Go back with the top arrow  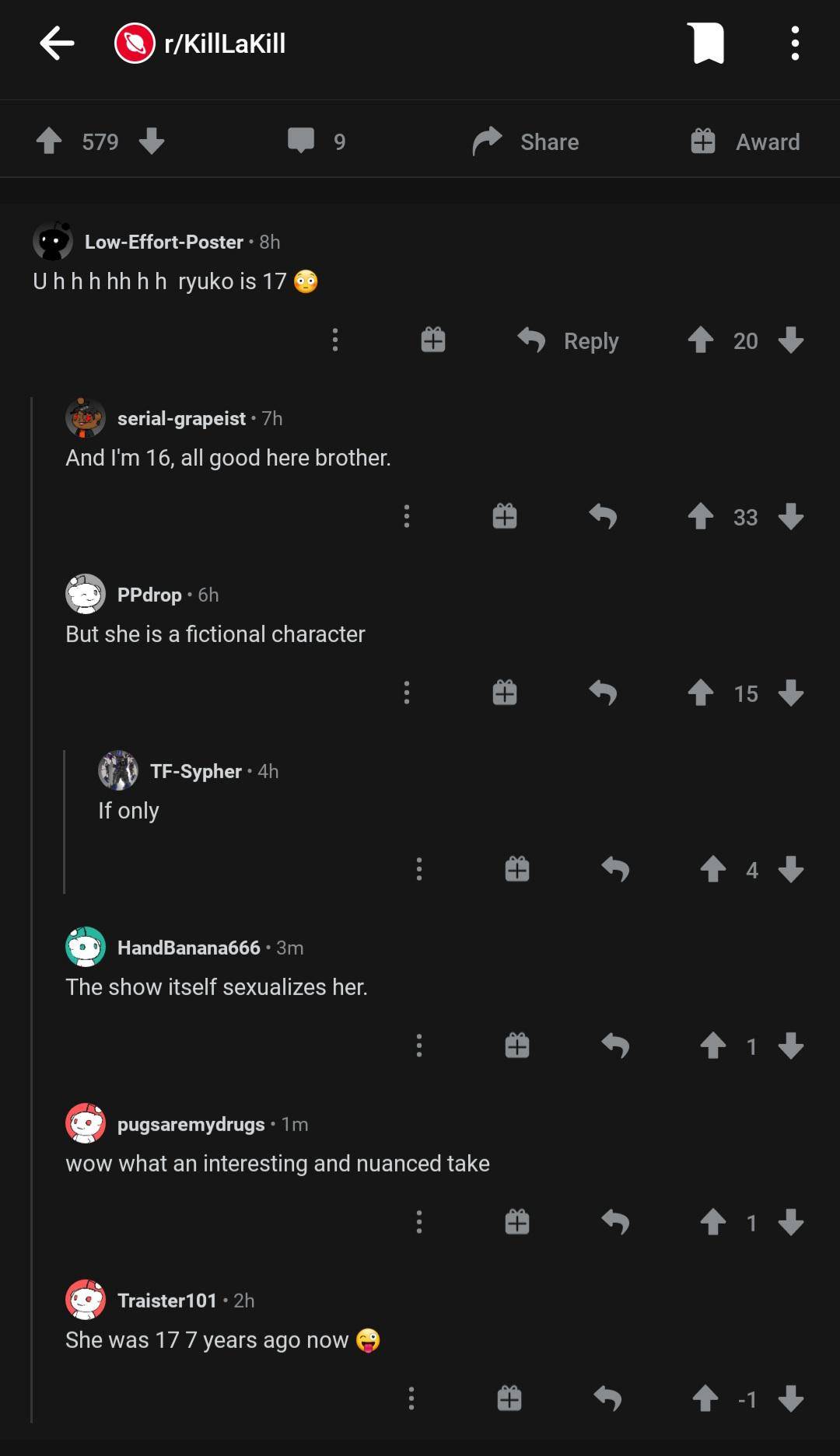pyautogui.click(x=57, y=43)
